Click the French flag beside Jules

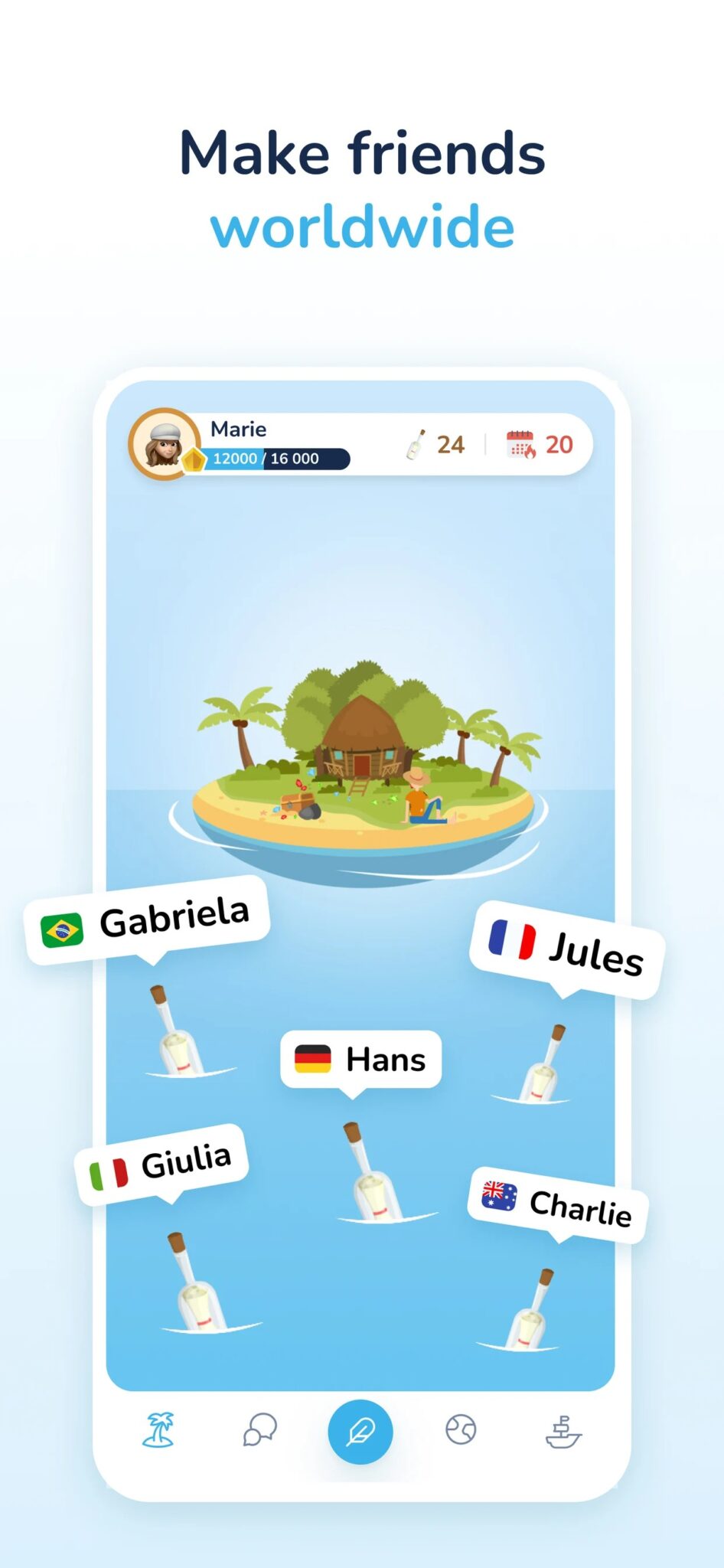510,940
